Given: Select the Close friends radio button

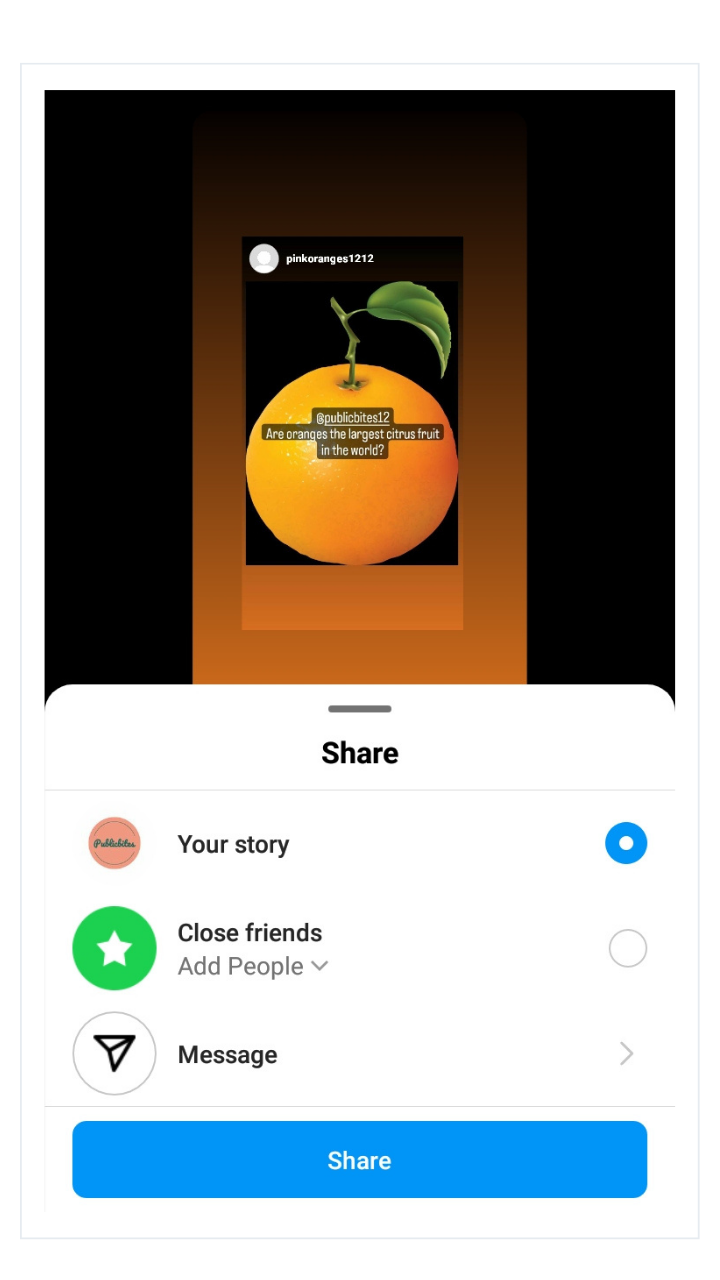Looking at the screenshot, I should 628,948.
